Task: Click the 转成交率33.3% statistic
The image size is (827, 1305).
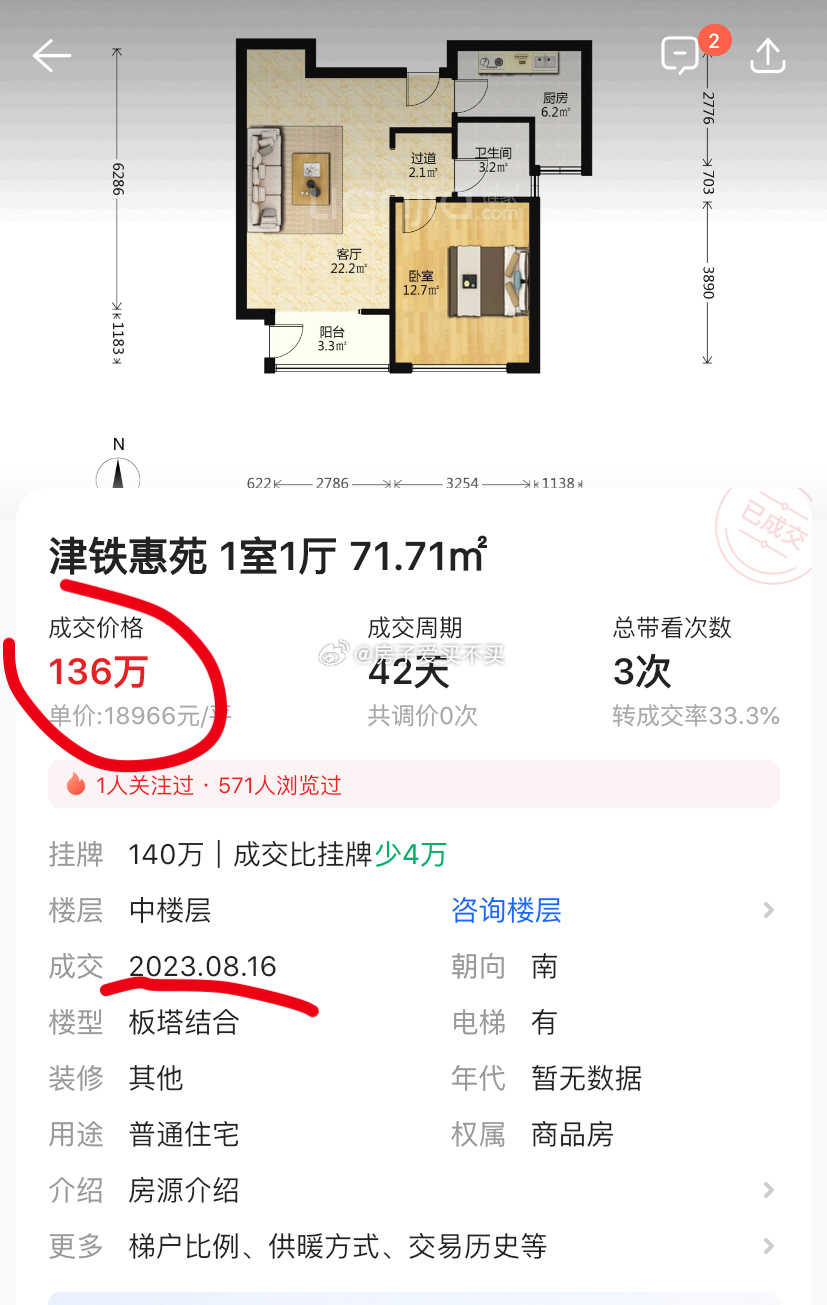Action: click(x=693, y=715)
